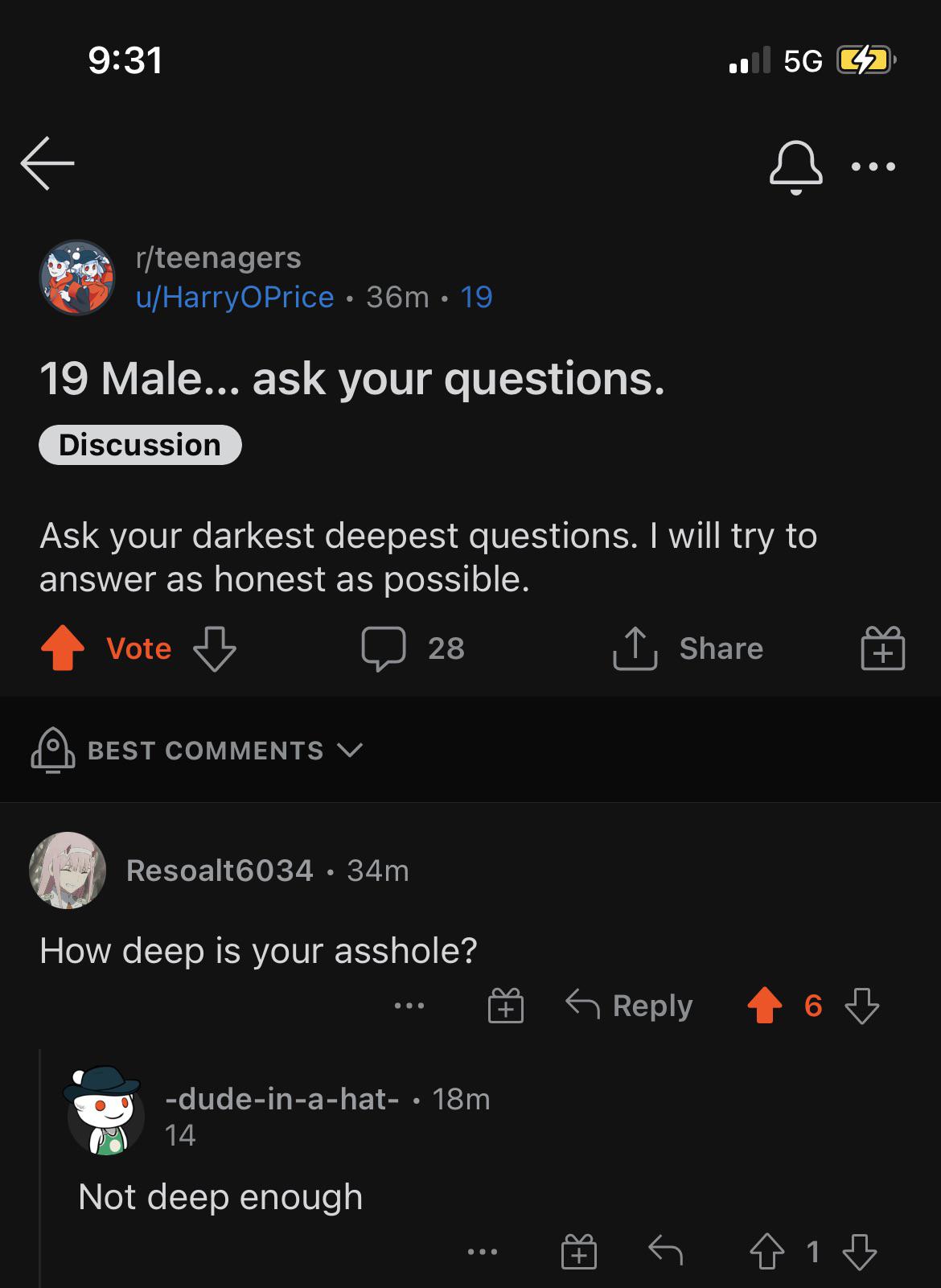Open the three-dot menu on Resoalt6034's comment

[410, 1006]
